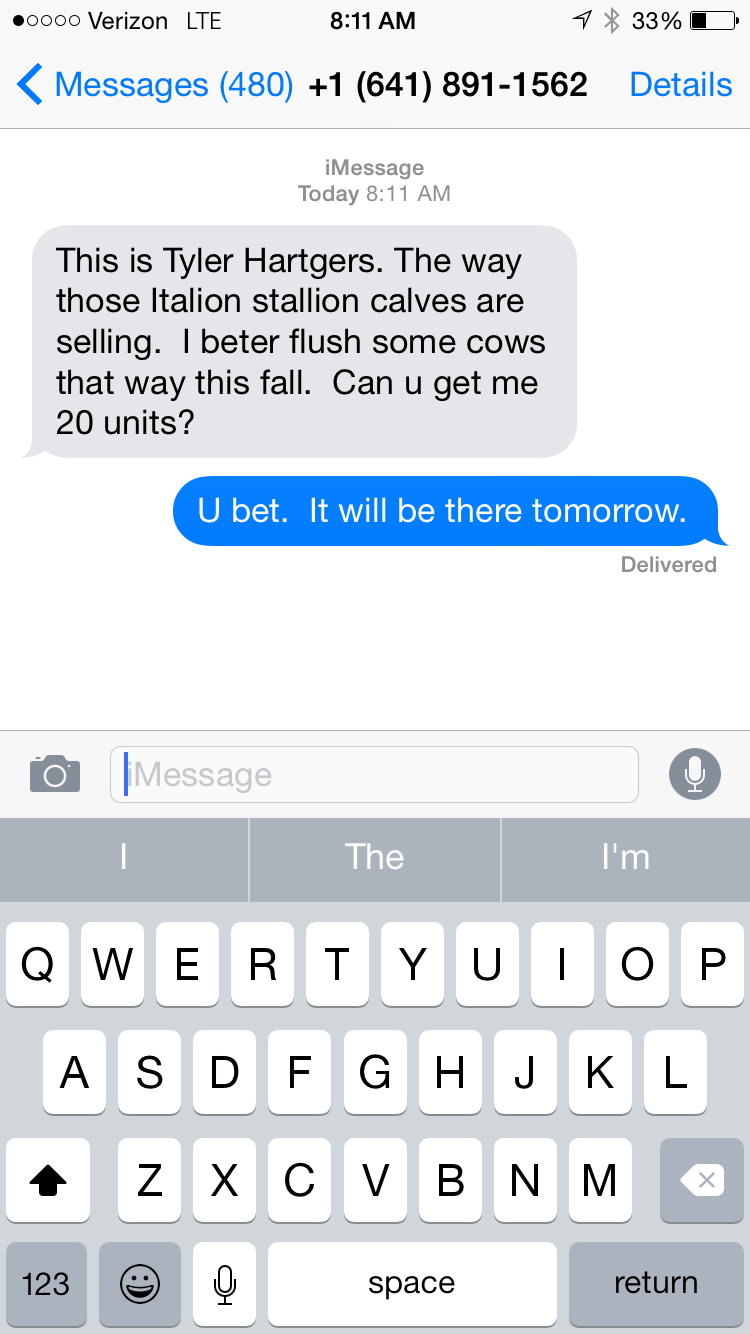
Task: Record an audio message with the microphone
Action: pos(695,774)
